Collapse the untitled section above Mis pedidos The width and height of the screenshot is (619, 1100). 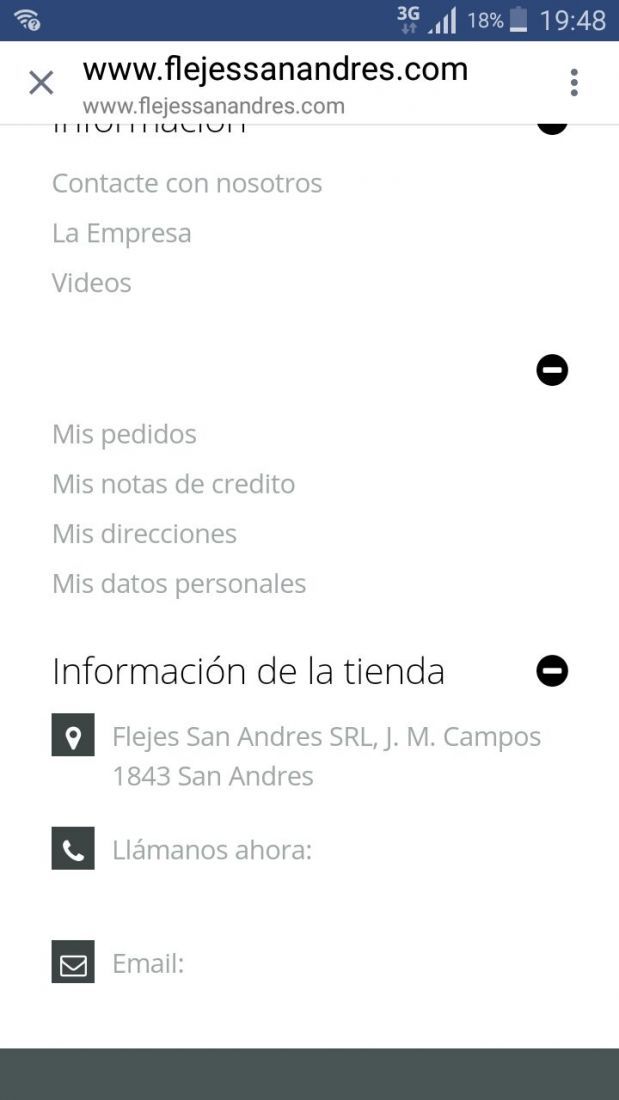pos(552,370)
